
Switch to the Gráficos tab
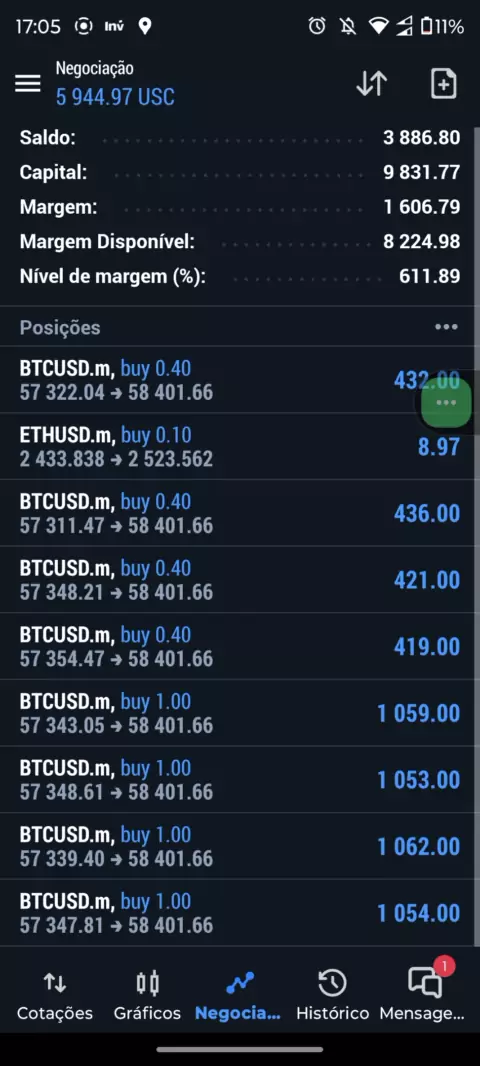click(148, 995)
